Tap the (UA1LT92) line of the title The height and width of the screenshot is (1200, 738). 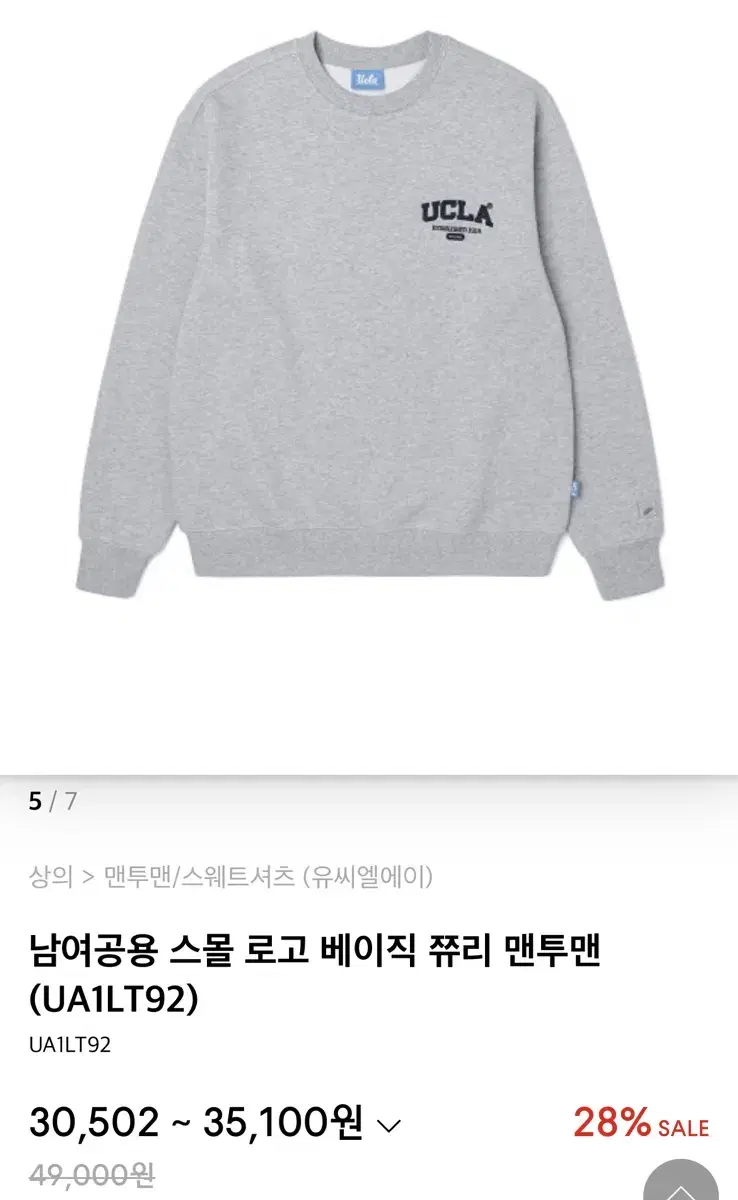click(110, 998)
